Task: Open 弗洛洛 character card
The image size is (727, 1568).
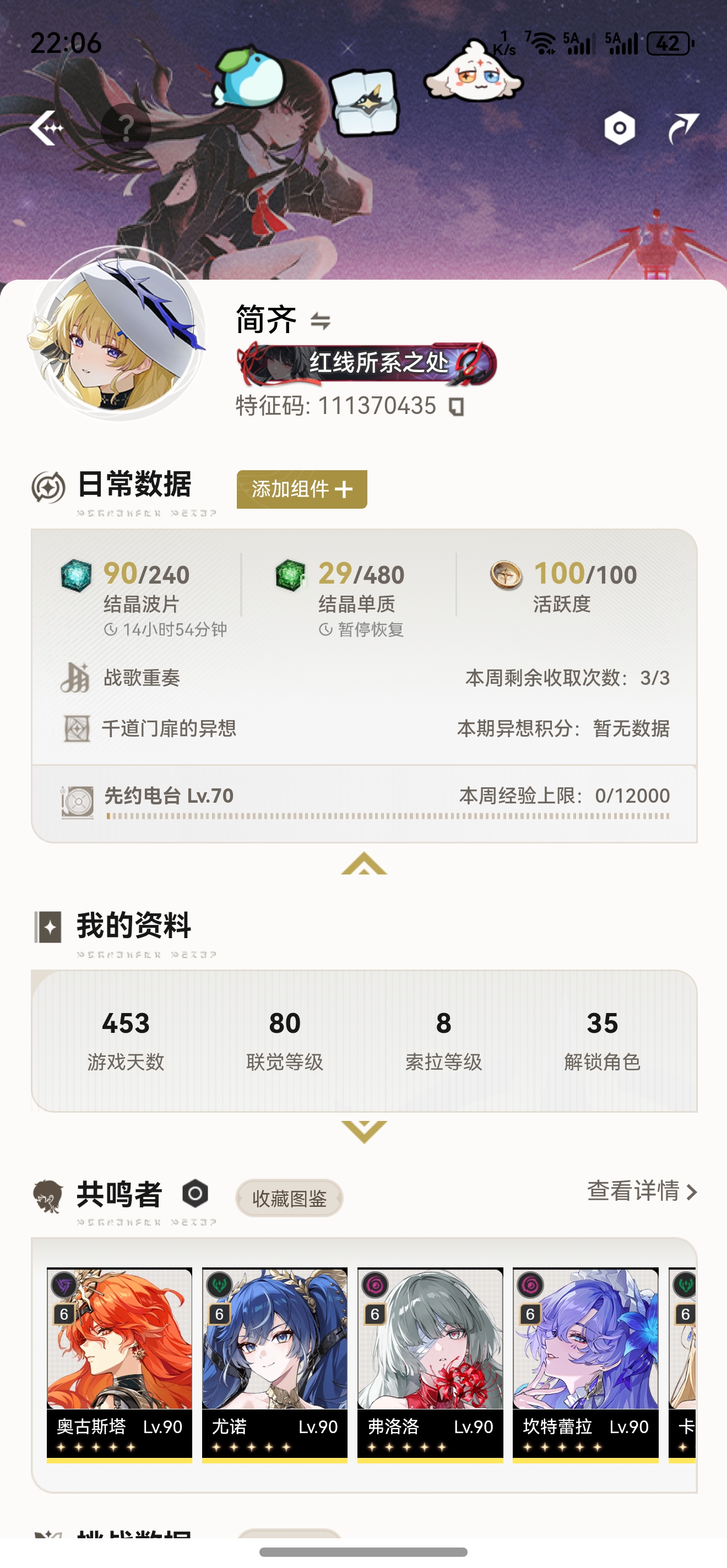Action: [x=430, y=1364]
